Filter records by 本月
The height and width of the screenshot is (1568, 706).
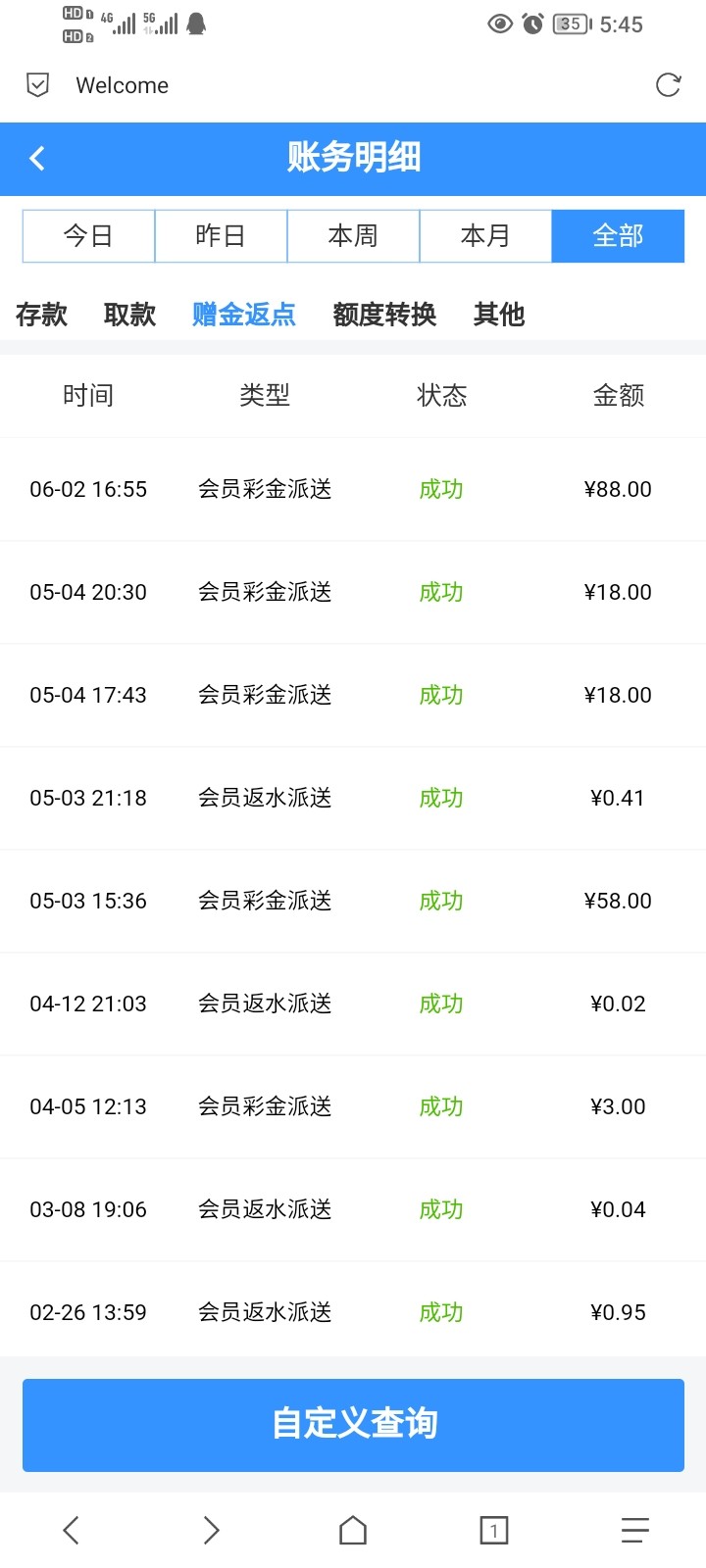485,236
